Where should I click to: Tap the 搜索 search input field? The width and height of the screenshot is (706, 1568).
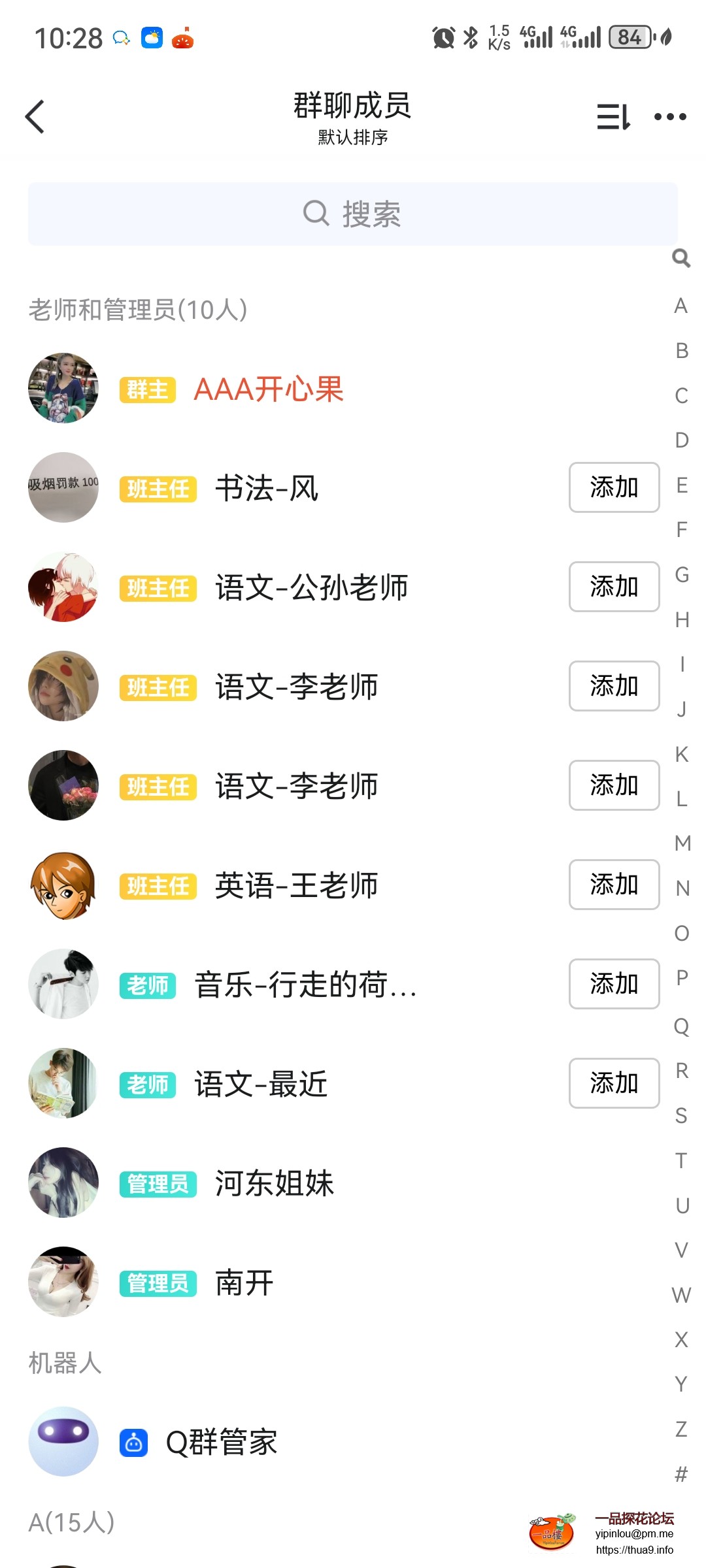[x=353, y=214]
